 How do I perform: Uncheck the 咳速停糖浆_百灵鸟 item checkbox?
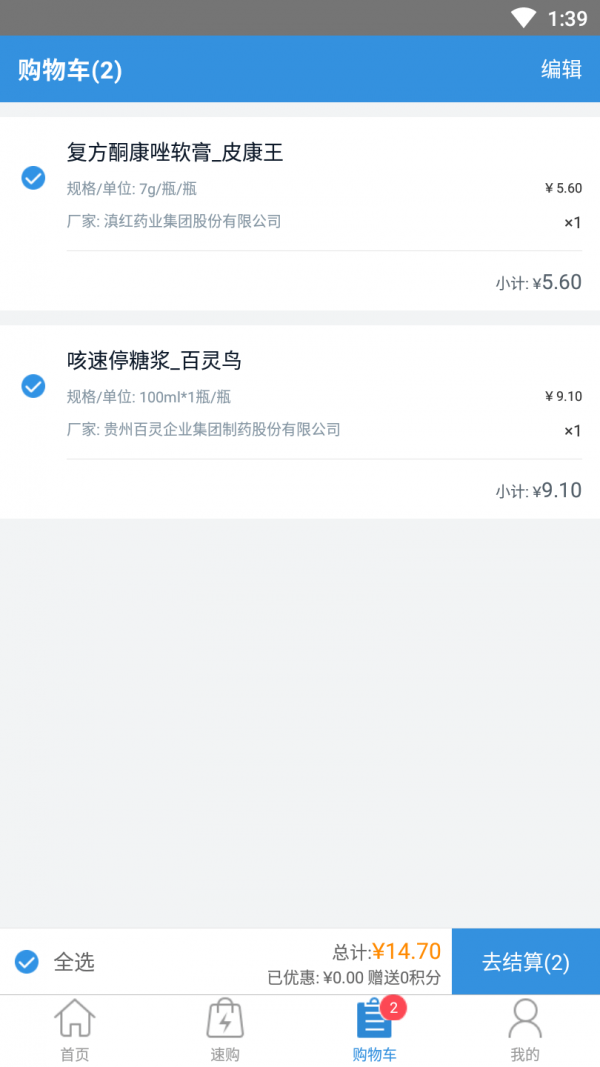[33, 386]
